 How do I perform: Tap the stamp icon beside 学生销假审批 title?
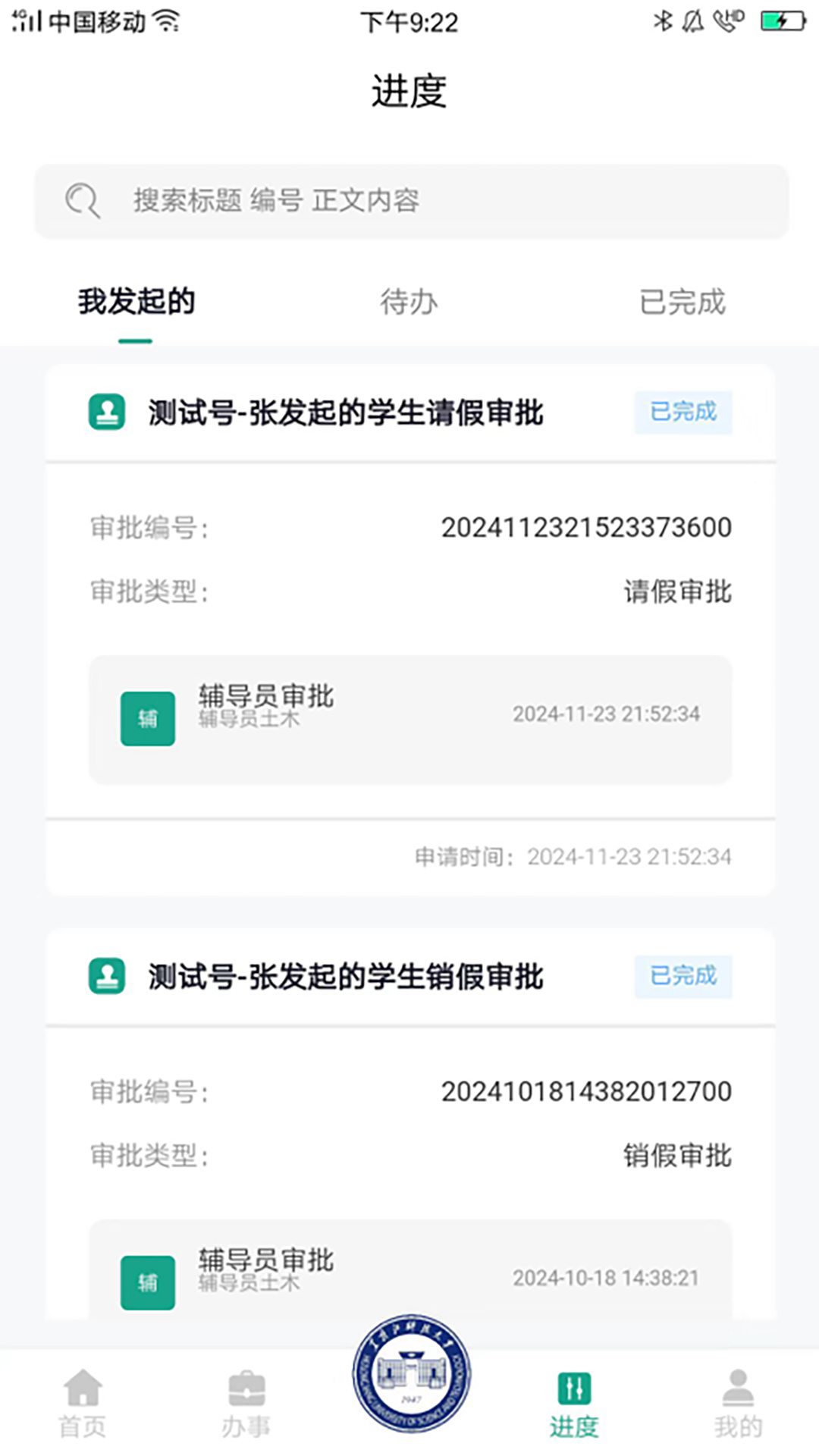(107, 977)
